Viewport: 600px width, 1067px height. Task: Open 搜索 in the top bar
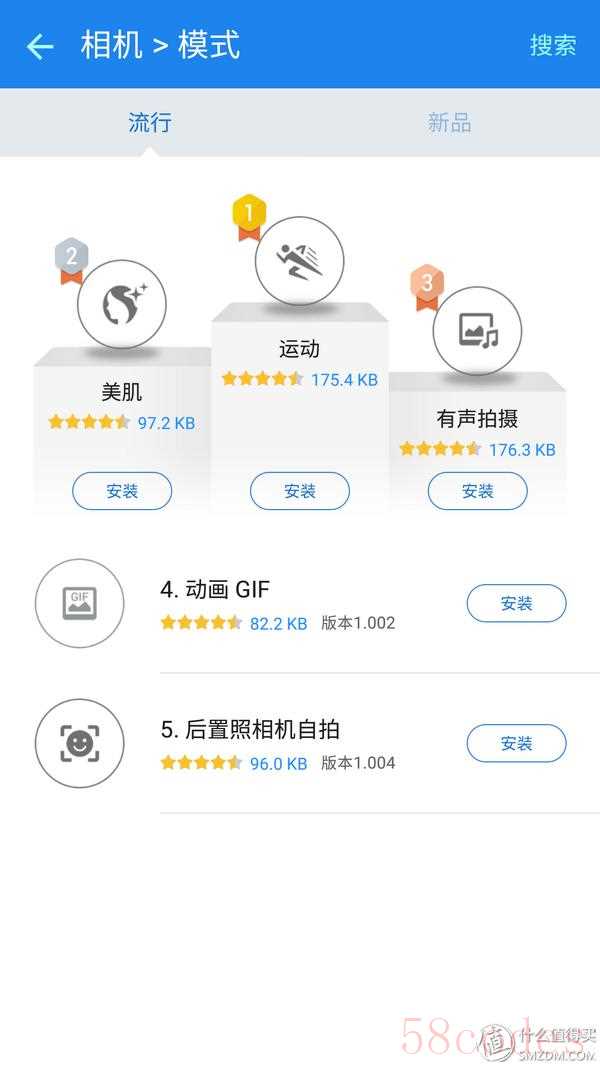(x=552, y=46)
